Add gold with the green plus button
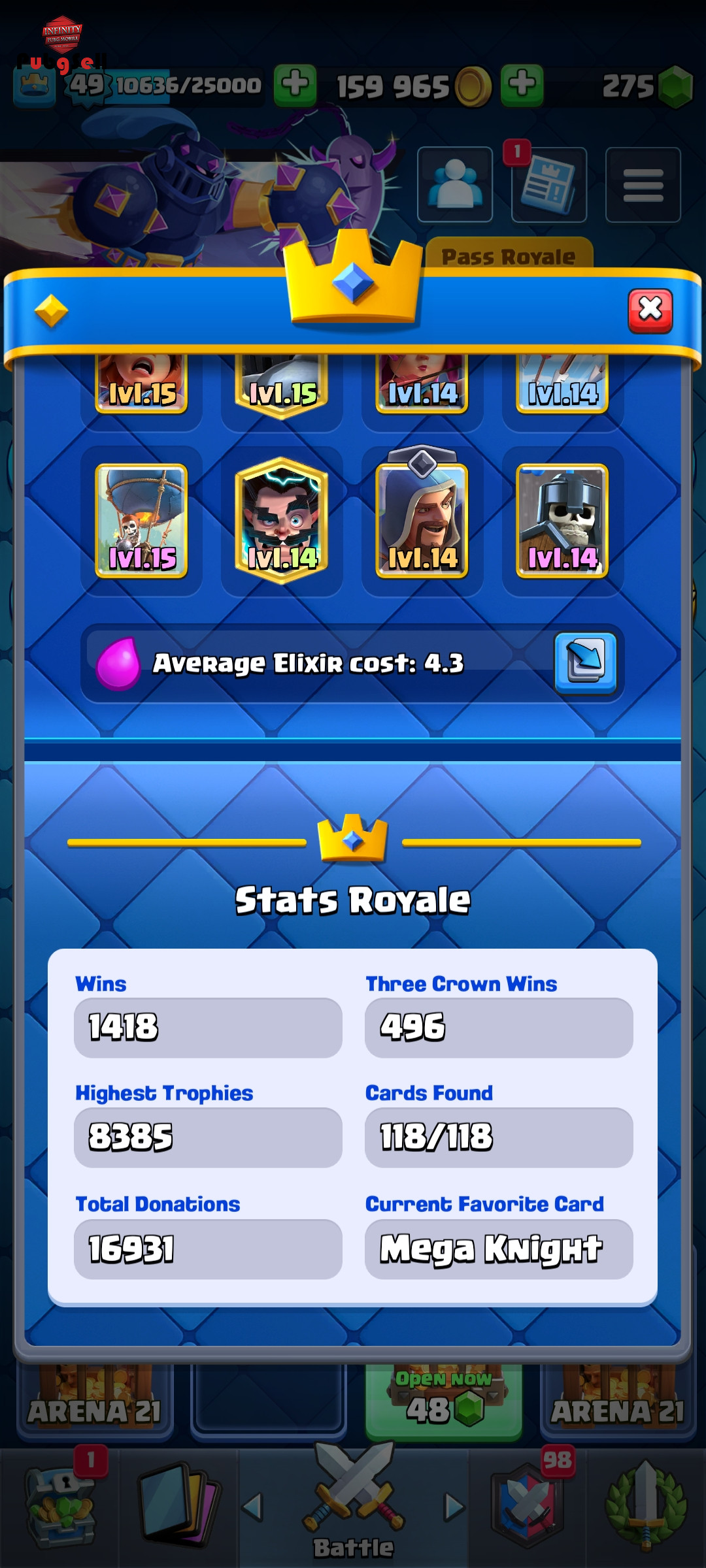The height and width of the screenshot is (1568, 706). pos(522,86)
